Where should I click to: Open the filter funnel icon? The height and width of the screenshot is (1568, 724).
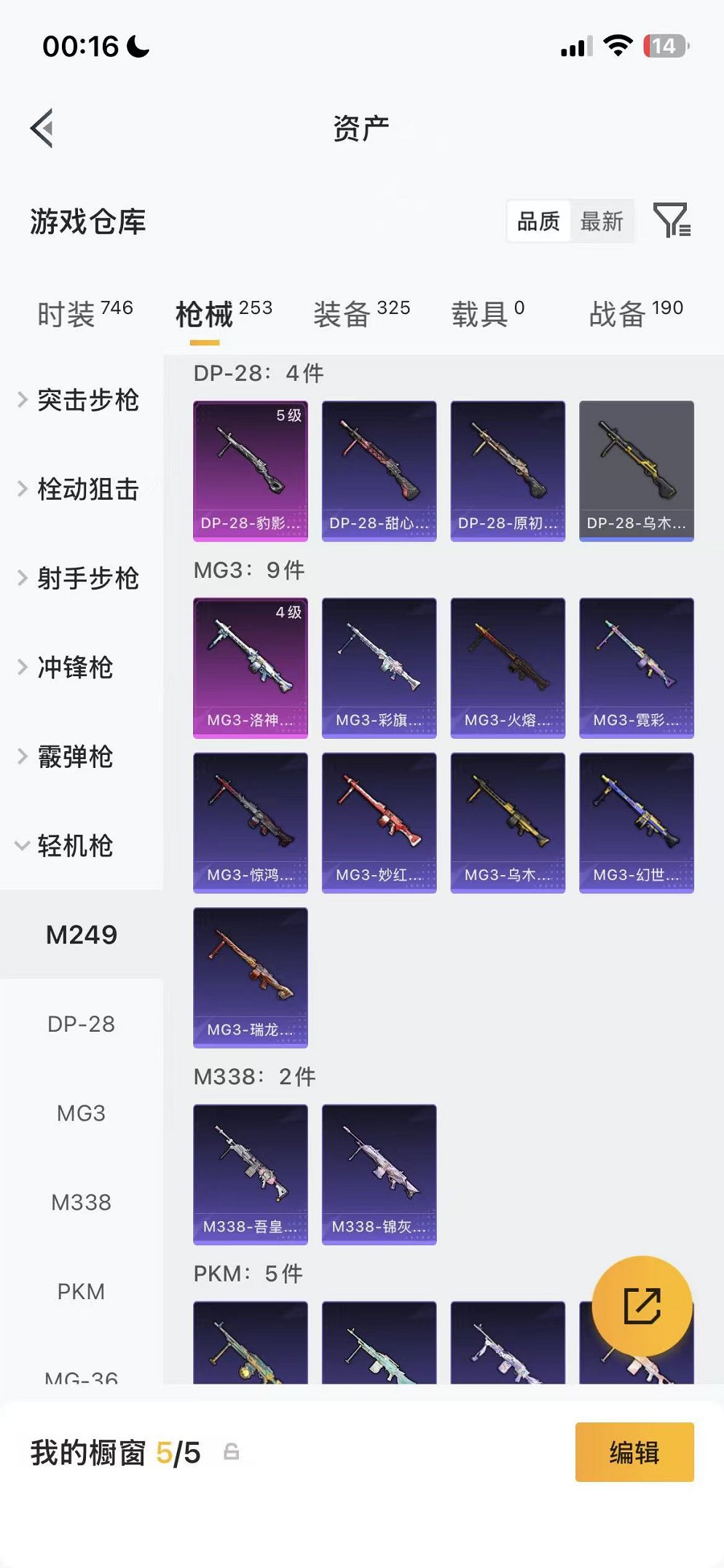(672, 220)
